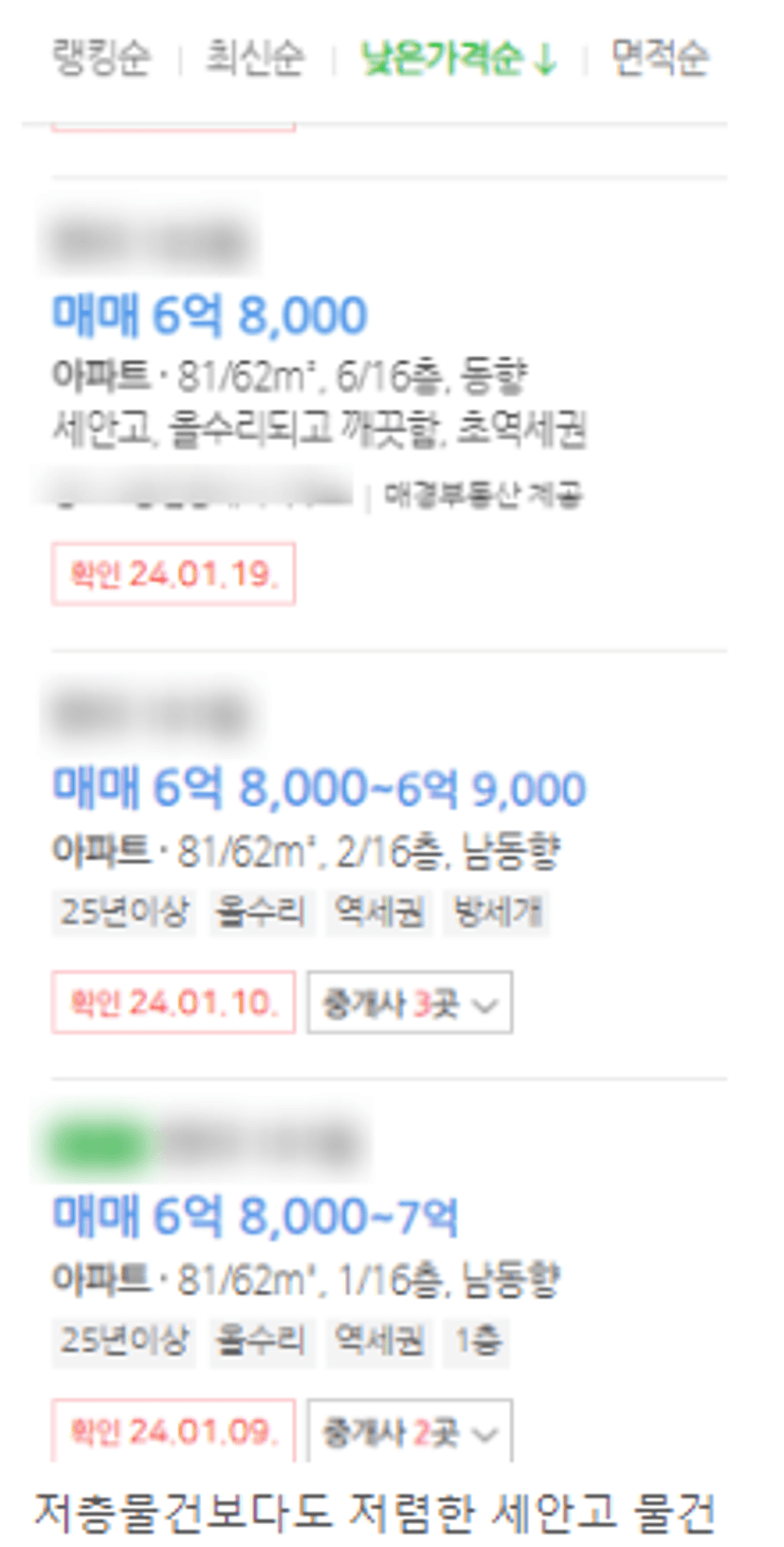Open the 매매 6억 8,000~6억 9,000 listing
This screenshot has height=1547, width=784.
(319, 787)
